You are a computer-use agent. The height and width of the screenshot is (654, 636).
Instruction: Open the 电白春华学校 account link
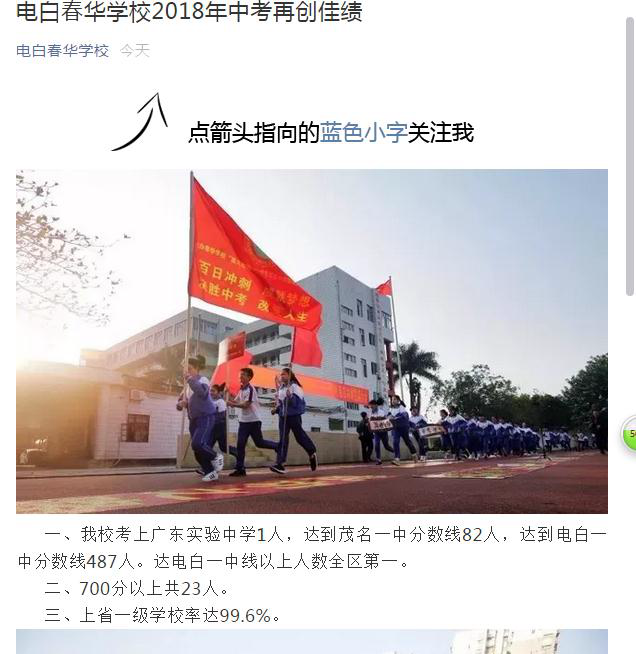(62, 50)
